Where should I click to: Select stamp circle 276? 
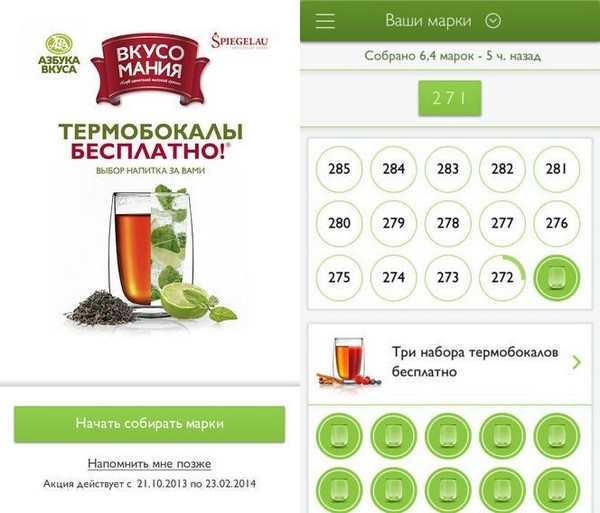(556, 223)
